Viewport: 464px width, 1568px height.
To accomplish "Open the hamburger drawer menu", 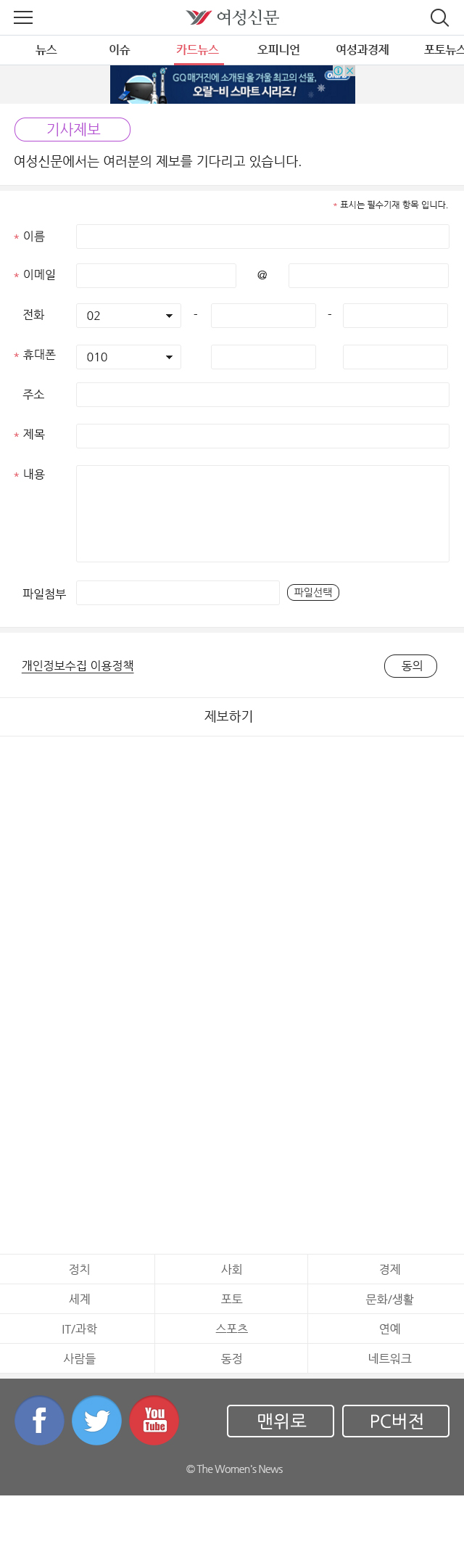I will 23,17.
